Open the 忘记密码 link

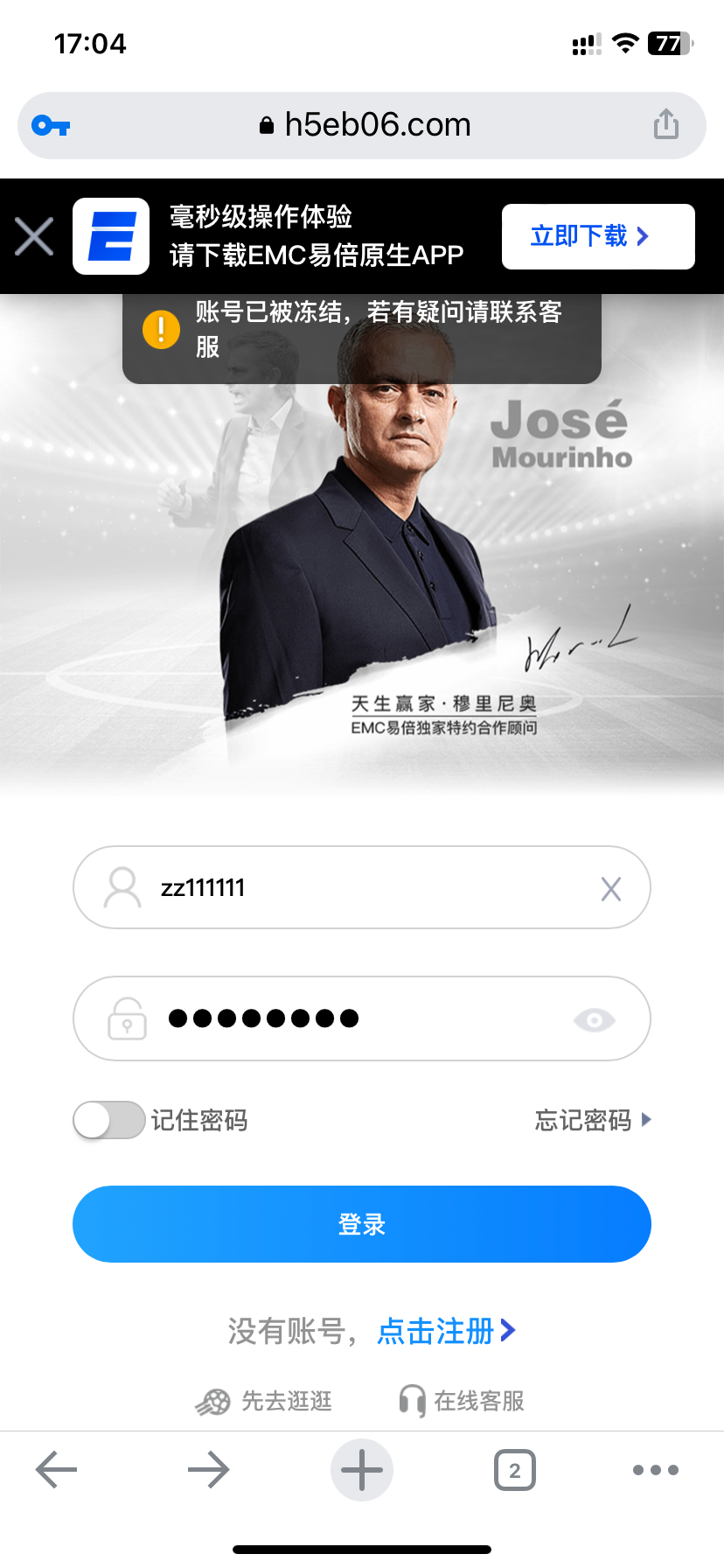click(x=593, y=1120)
